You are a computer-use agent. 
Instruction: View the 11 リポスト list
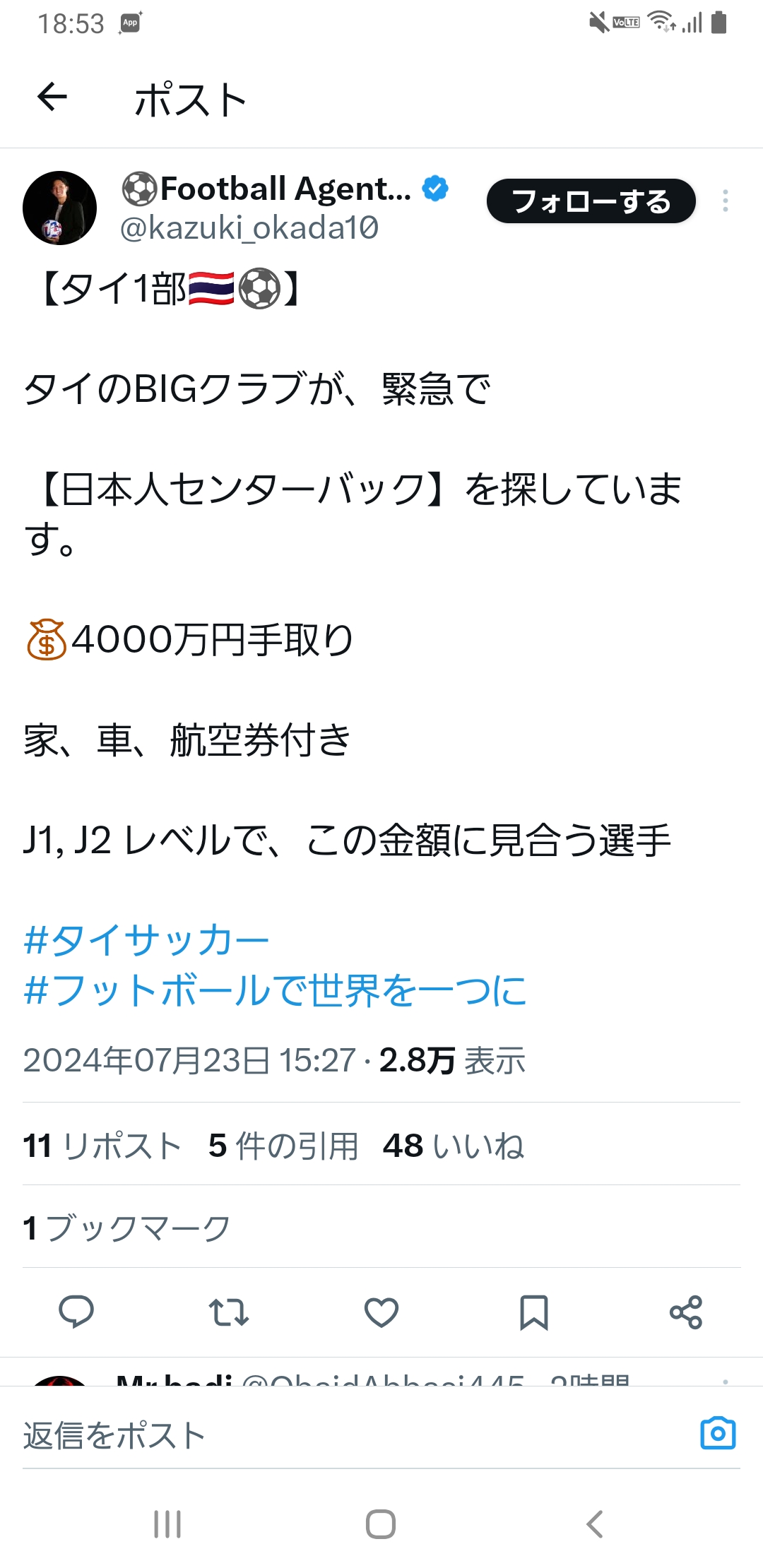(102, 1145)
